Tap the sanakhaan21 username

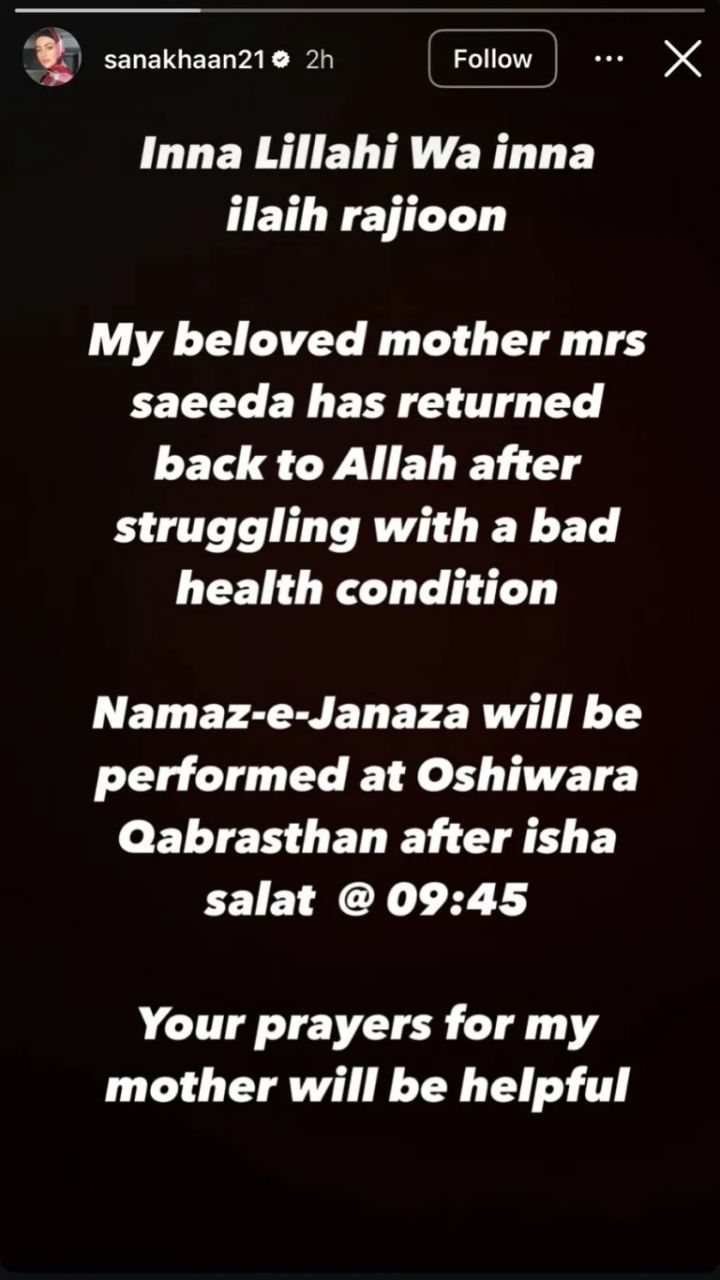click(183, 59)
